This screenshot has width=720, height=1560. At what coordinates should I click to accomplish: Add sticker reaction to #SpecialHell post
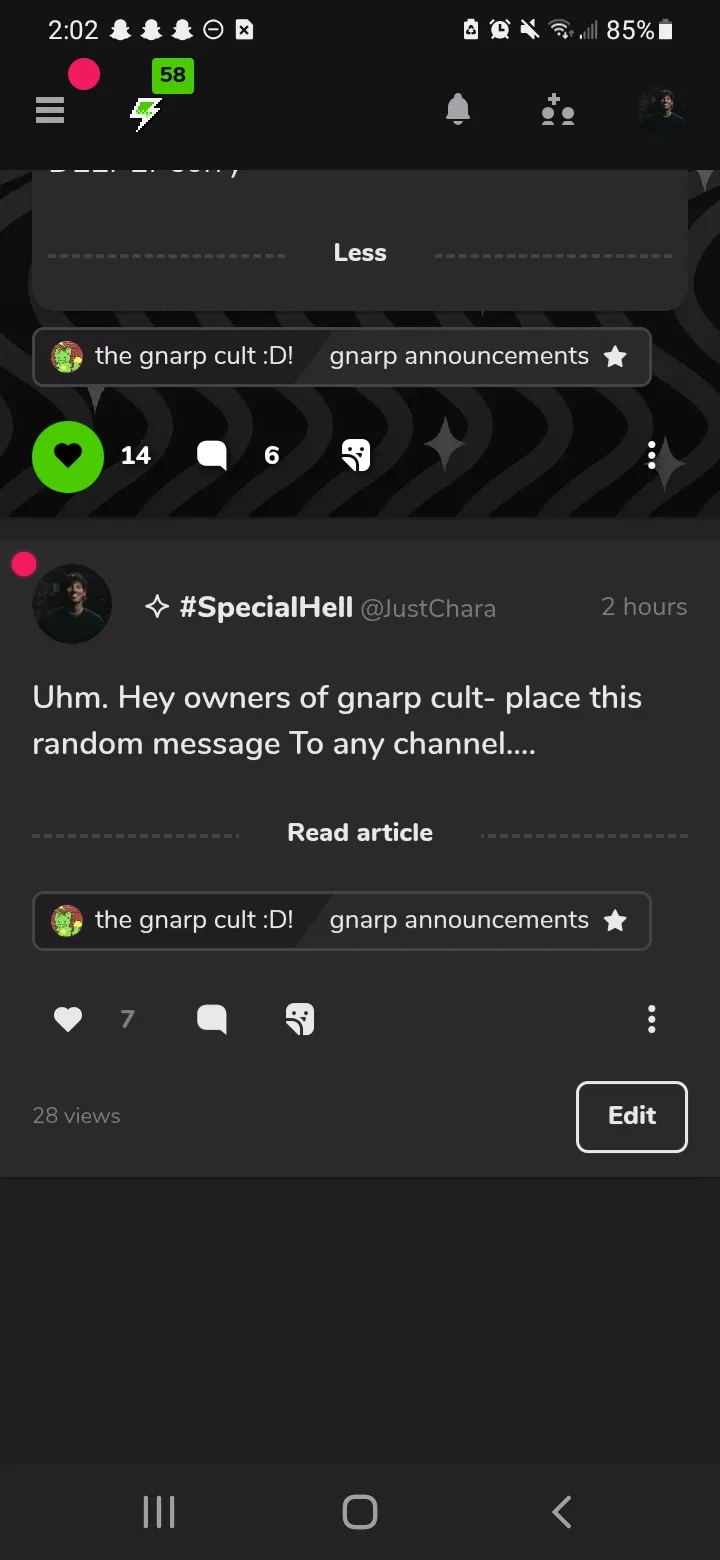(300, 1019)
